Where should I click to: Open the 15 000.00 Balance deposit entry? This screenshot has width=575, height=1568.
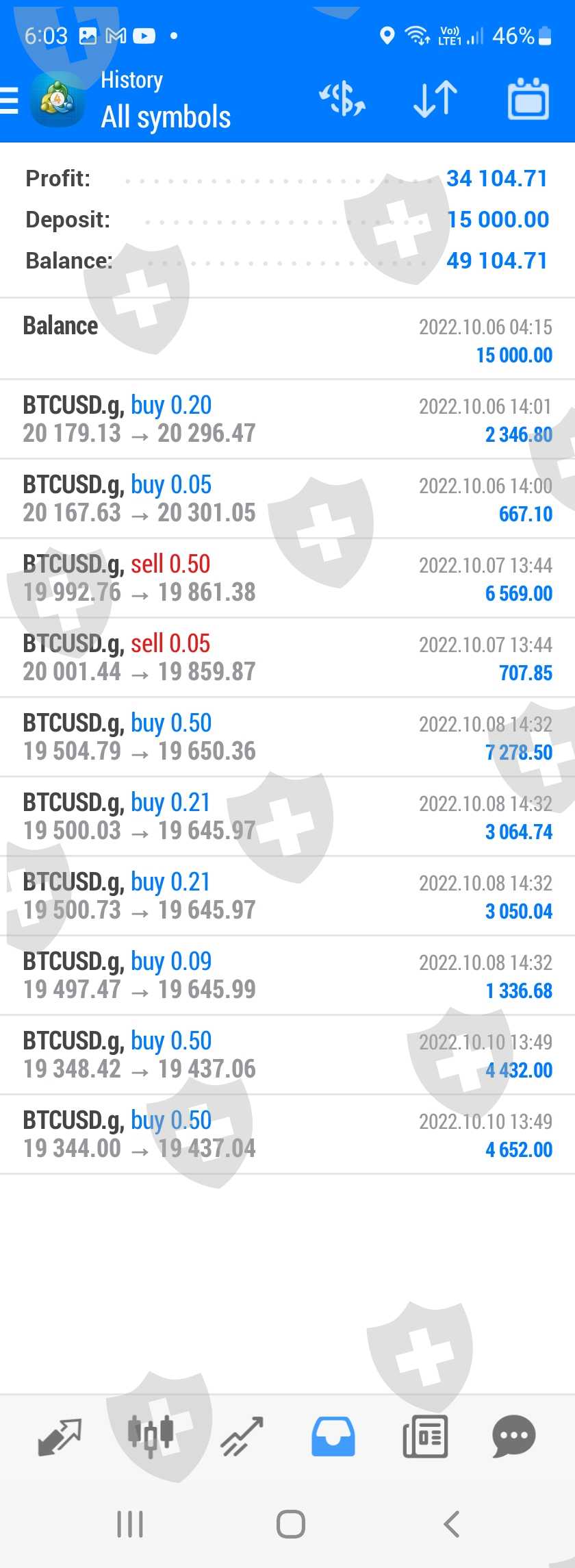click(287, 339)
